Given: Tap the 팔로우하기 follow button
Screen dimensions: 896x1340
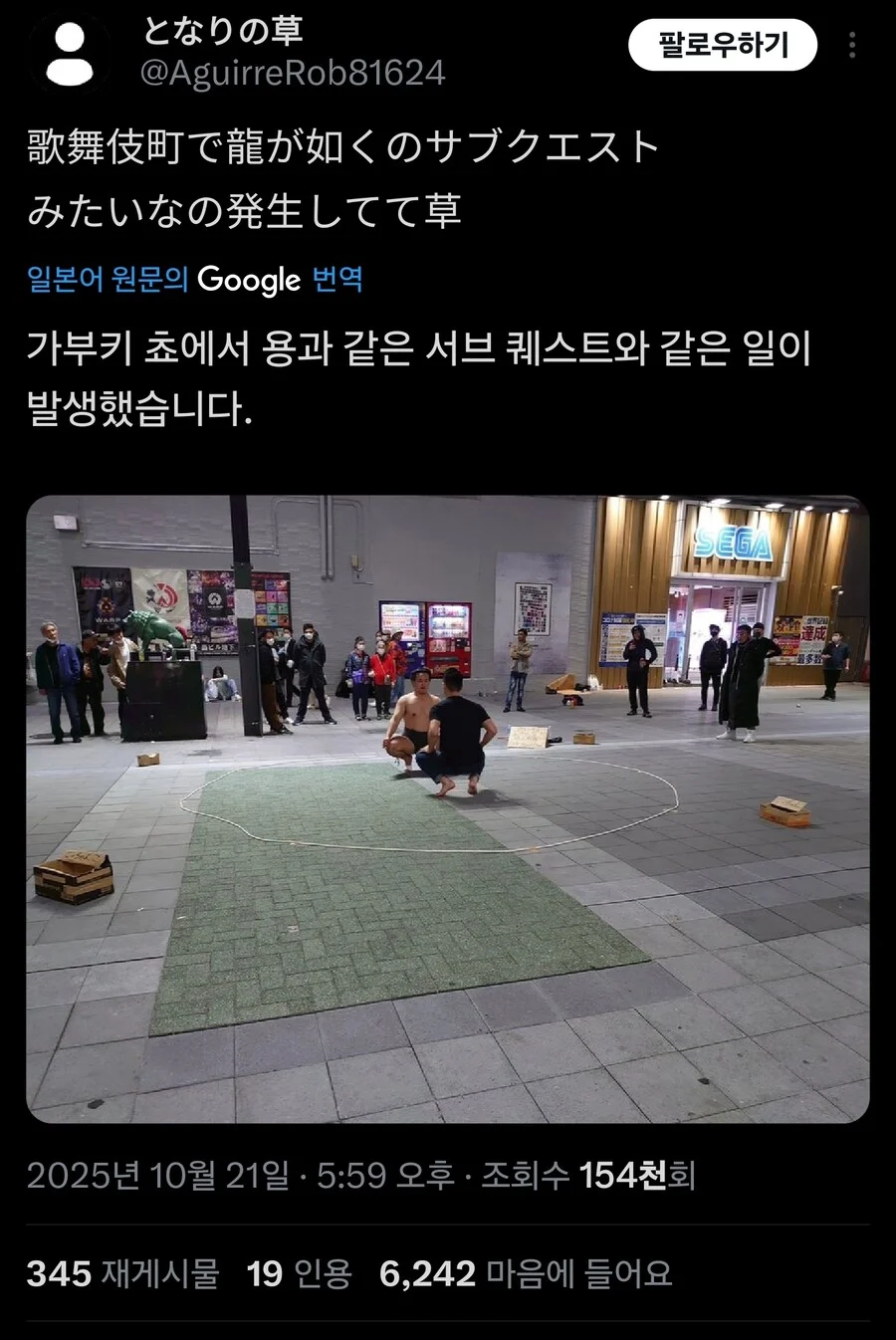Looking at the screenshot, I should click(723, 45).
